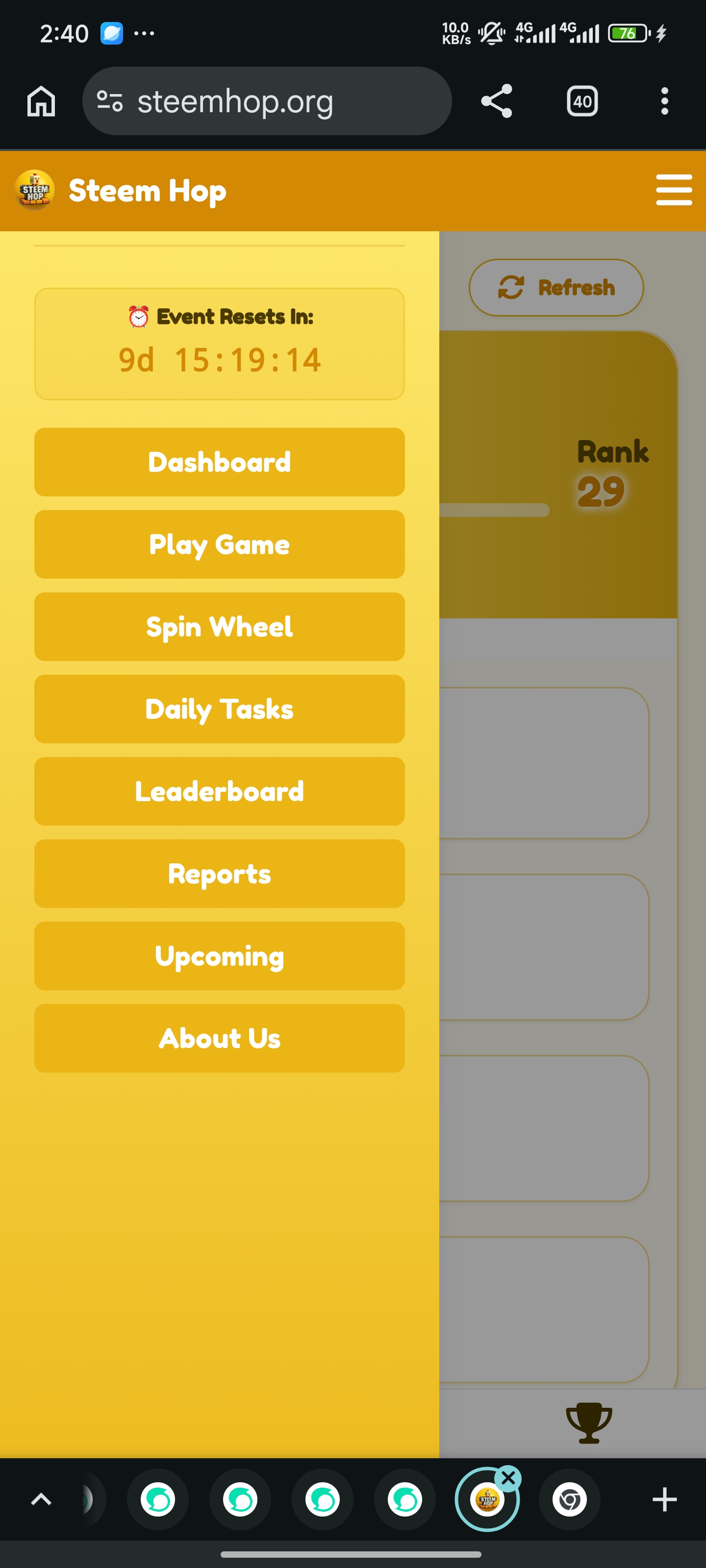Screen dimensions: 706x1568
Task: Open About Us
Action: (219, 1038)
